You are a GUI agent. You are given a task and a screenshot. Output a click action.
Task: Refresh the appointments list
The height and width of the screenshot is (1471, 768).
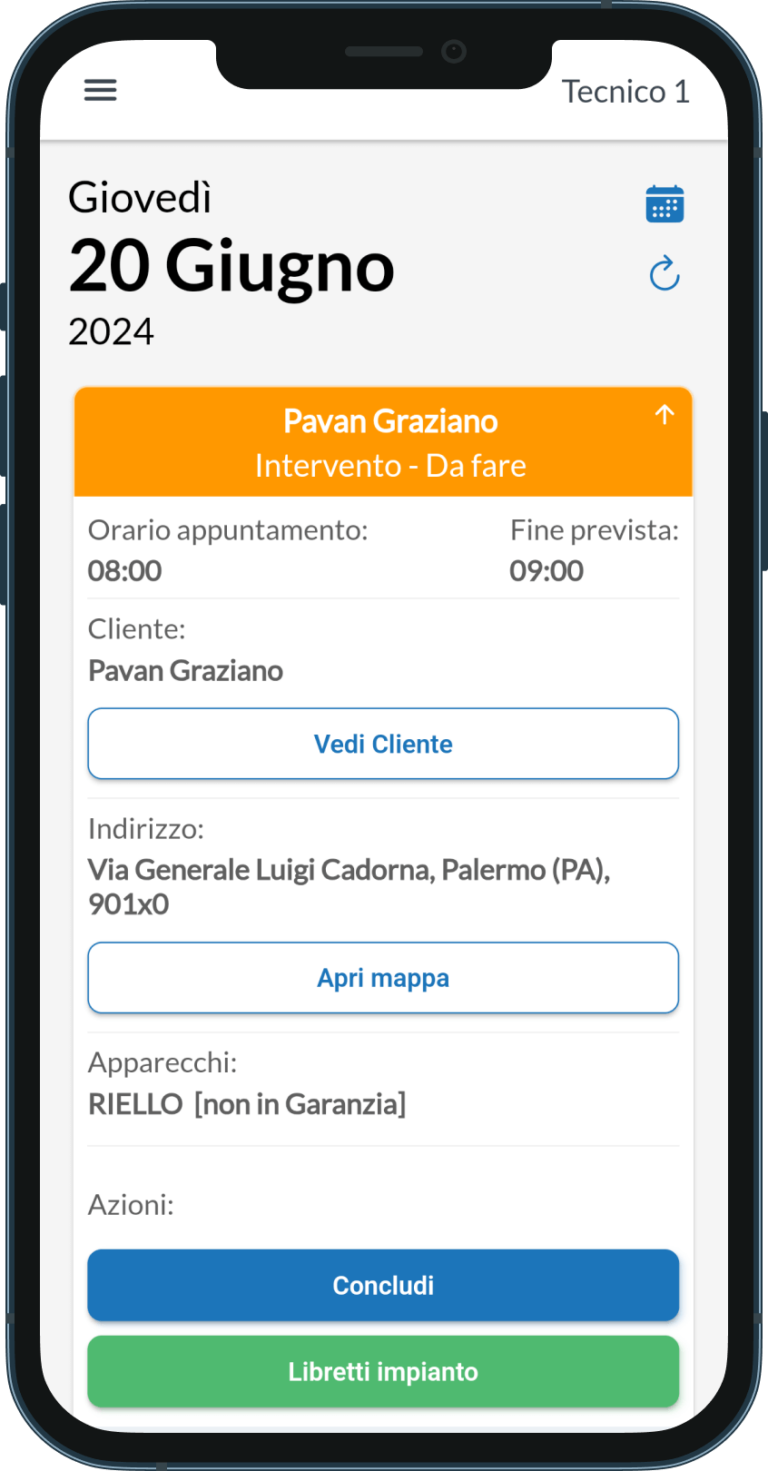(664, 273)
